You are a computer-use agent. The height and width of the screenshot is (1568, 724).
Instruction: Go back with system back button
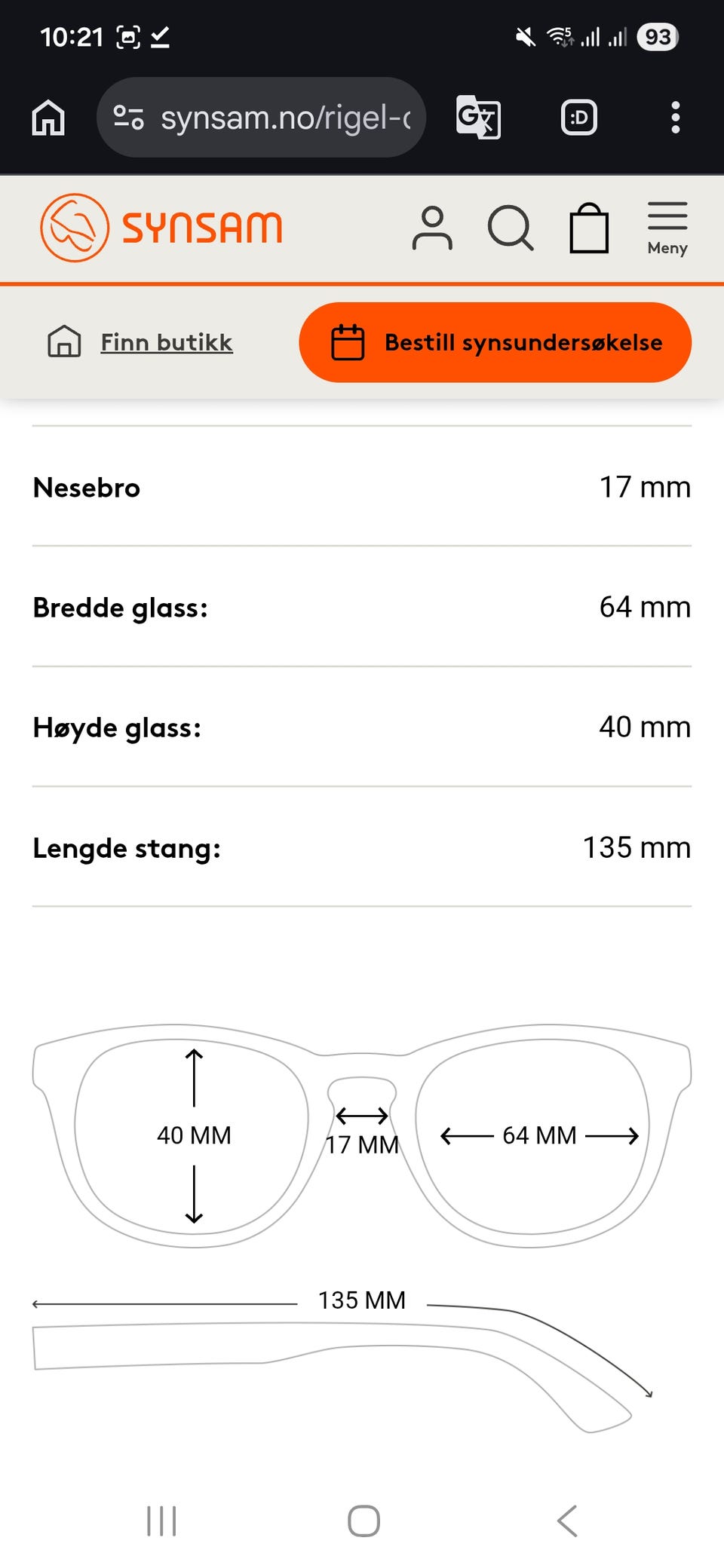(x=567, y=1521)
